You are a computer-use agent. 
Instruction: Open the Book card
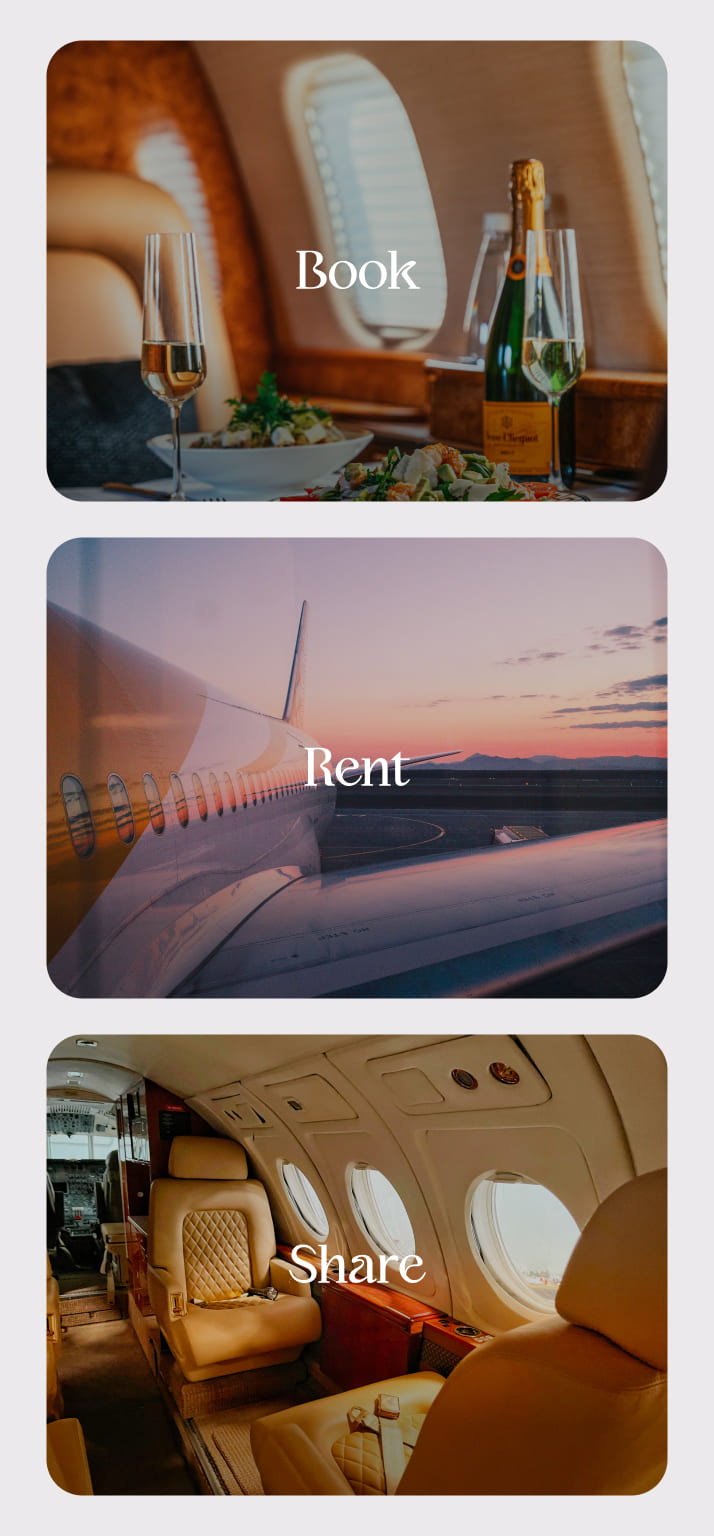tap(357, 270)
